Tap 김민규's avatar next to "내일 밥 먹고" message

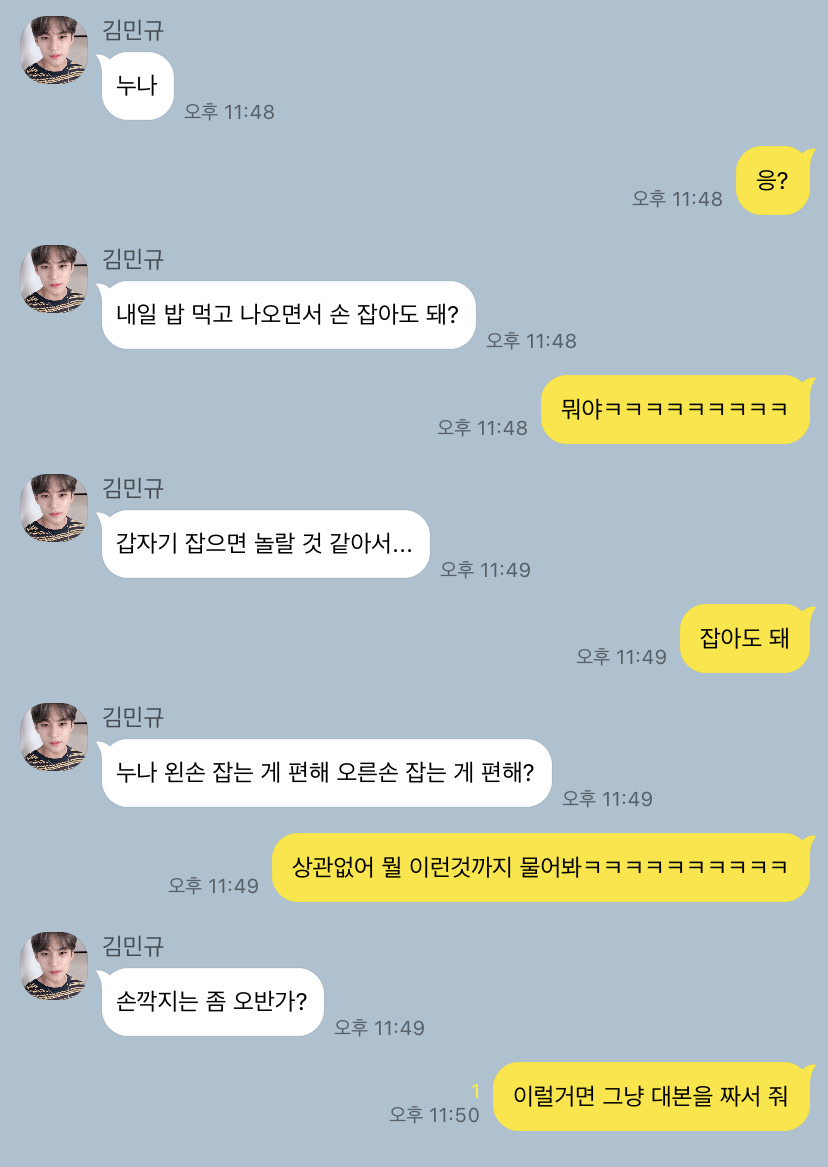(55, 279)
